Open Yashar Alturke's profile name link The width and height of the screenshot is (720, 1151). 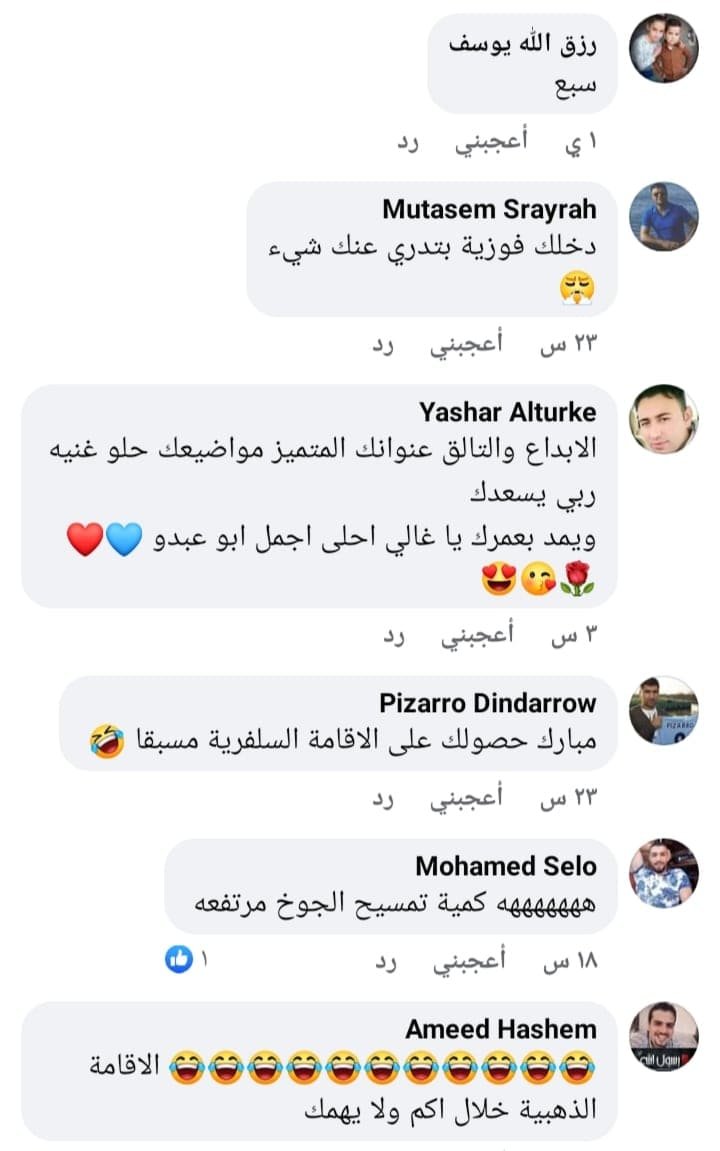[x=507, y=412]
